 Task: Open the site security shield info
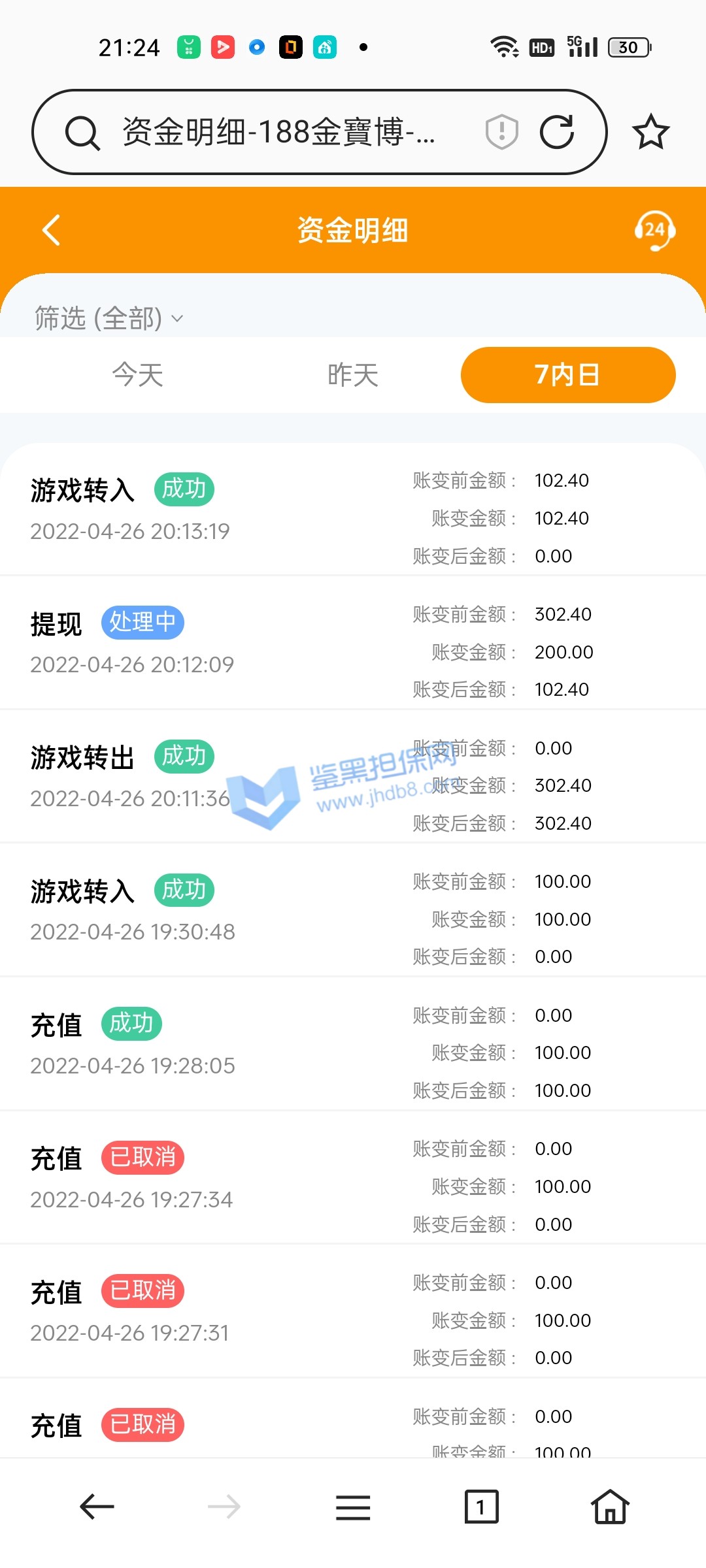pyautogui.click(x=501, y=132)
